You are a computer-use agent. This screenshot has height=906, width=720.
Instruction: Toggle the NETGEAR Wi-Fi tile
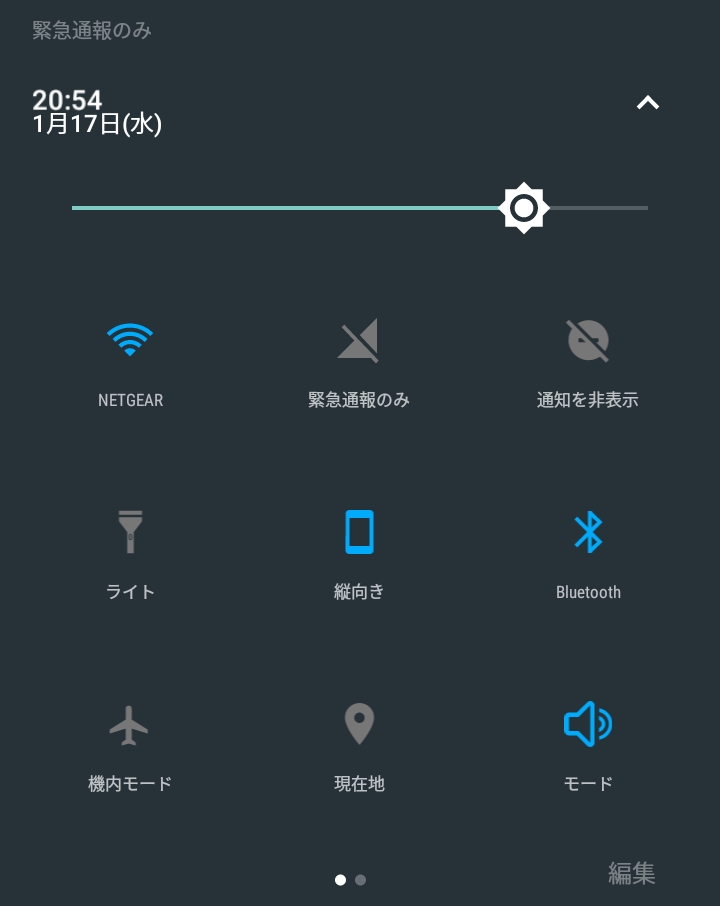pyautogui.click(x=130, y=342)
